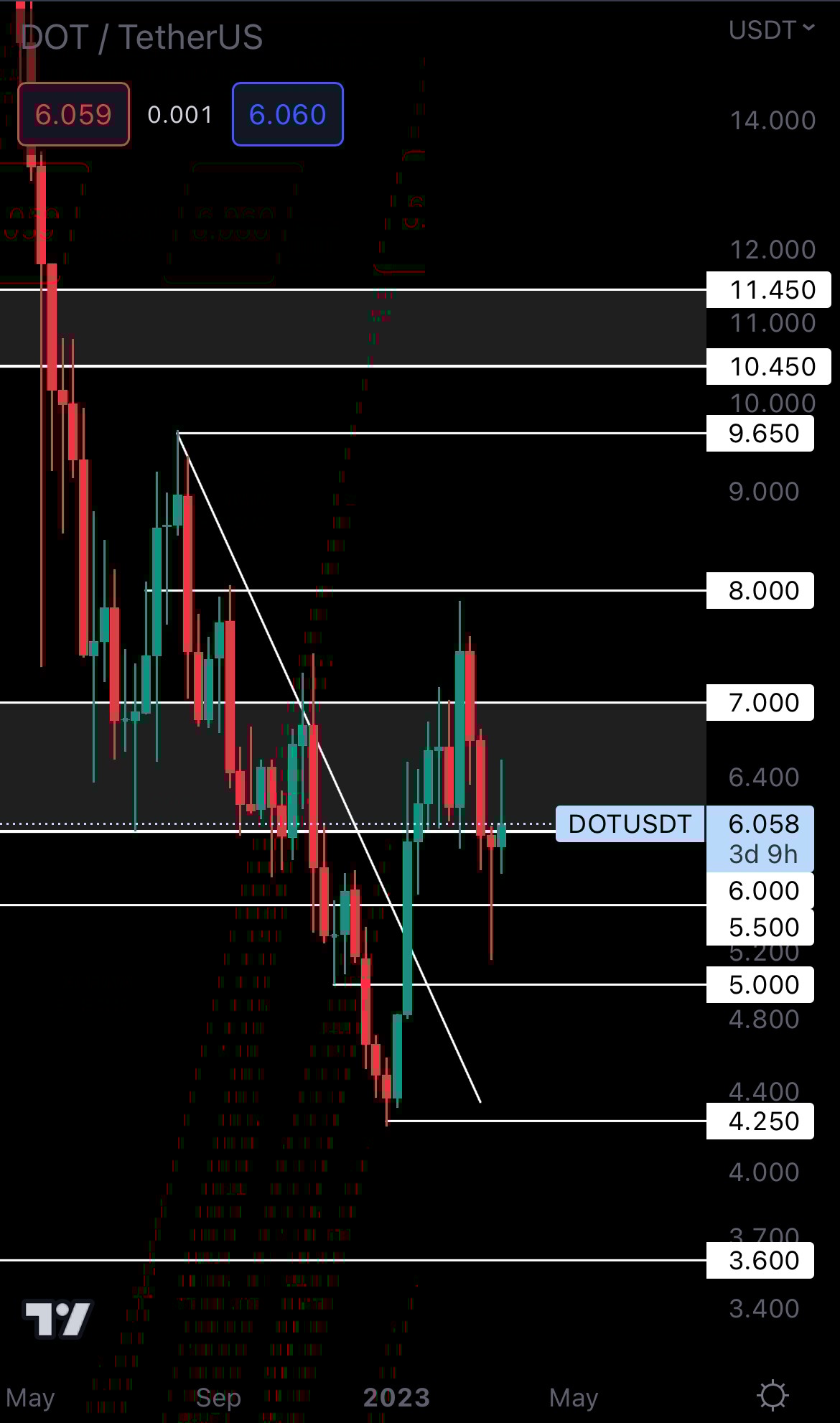Tap the red 6.059 sell price button
The image size is (840, 1423).
[x=73, y=114]
